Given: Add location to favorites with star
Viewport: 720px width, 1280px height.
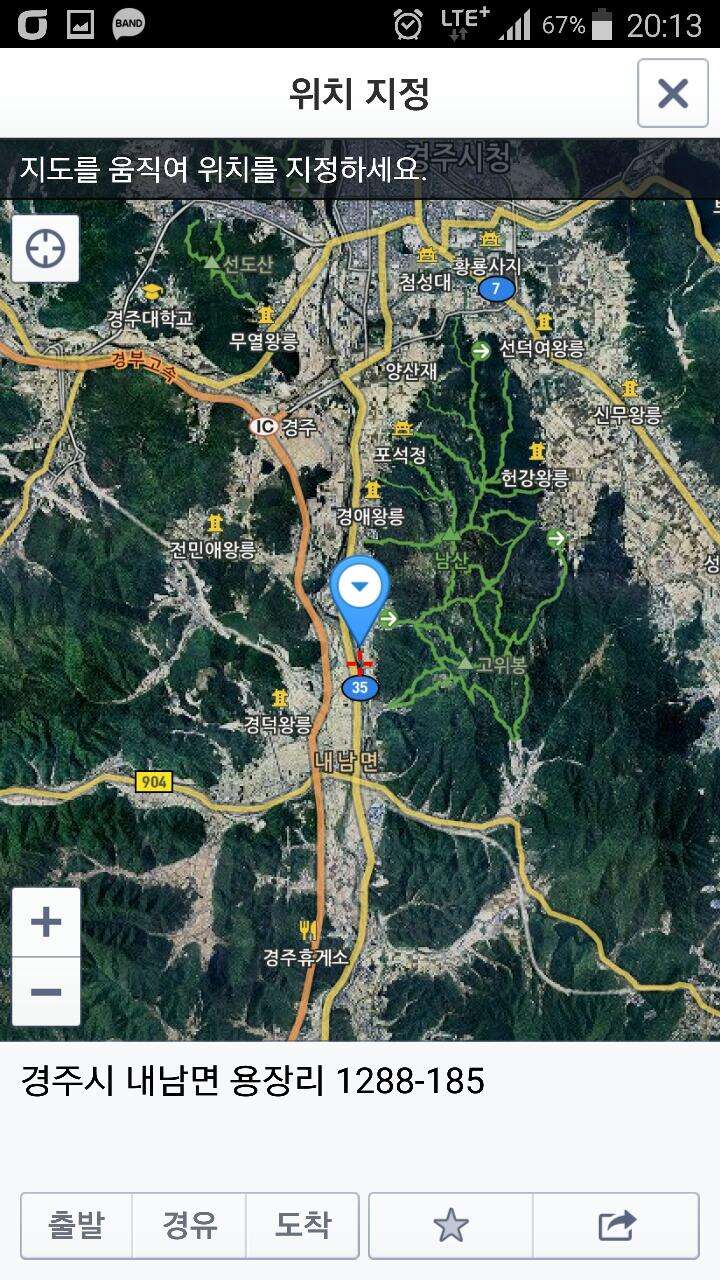Looking at the screenshot, I should [451, 1225].
